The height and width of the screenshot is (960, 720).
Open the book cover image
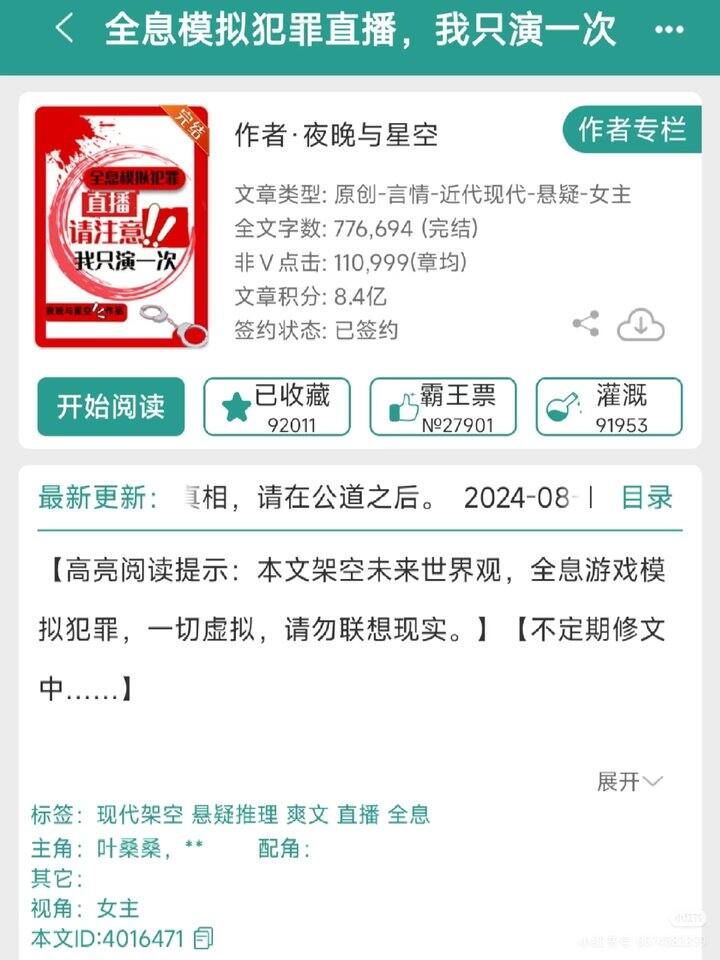point(121,227)
